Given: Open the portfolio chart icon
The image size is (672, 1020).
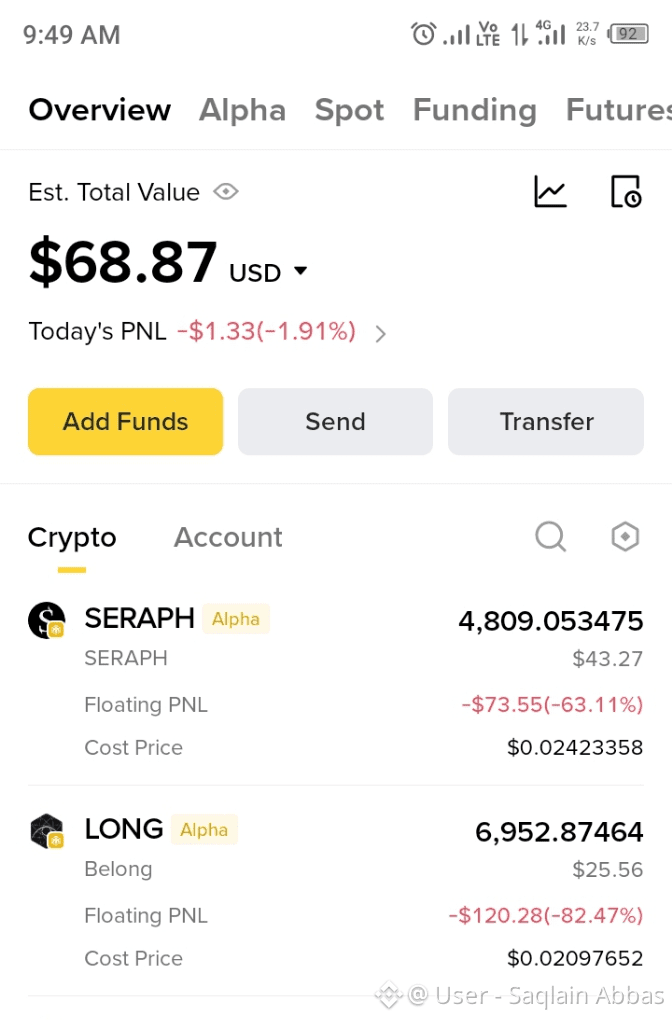Looking at the screenshot, I should (550, 191).
